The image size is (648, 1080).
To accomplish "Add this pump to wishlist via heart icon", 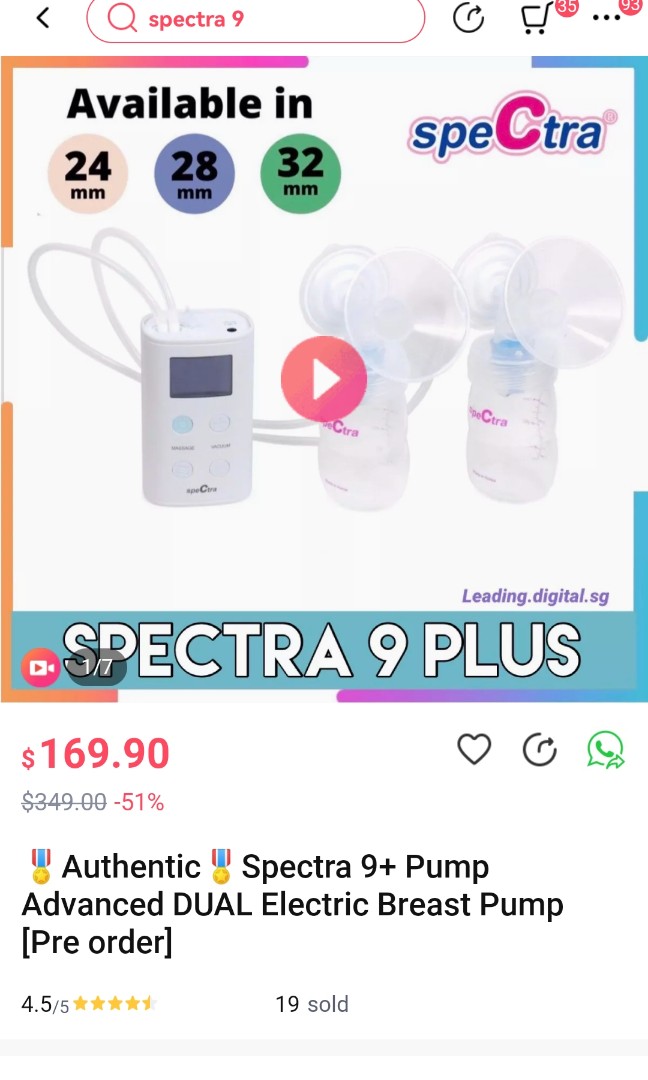I will tap(474, 749).
